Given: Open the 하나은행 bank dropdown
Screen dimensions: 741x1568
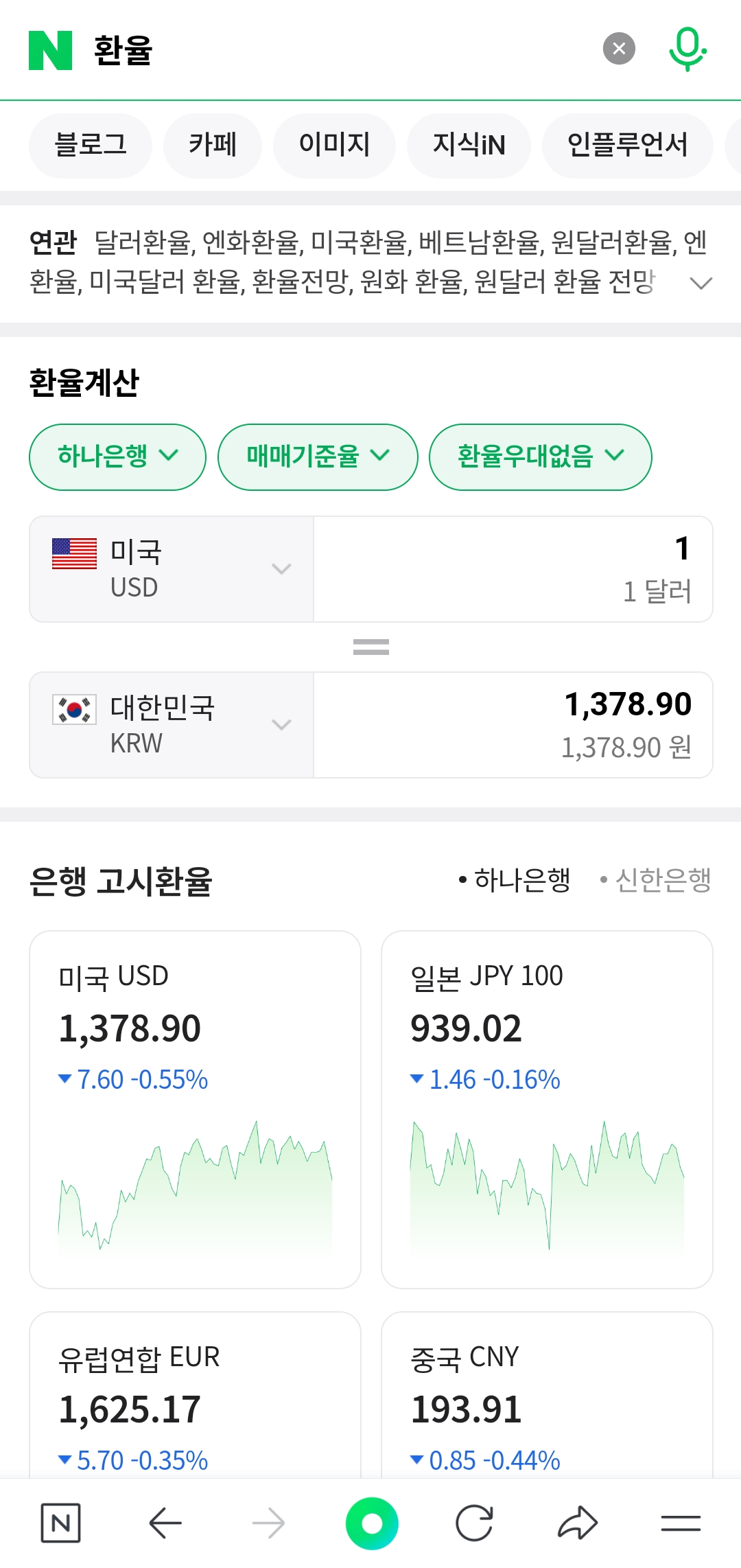Looking at the screenshot, I should point(117,457).
